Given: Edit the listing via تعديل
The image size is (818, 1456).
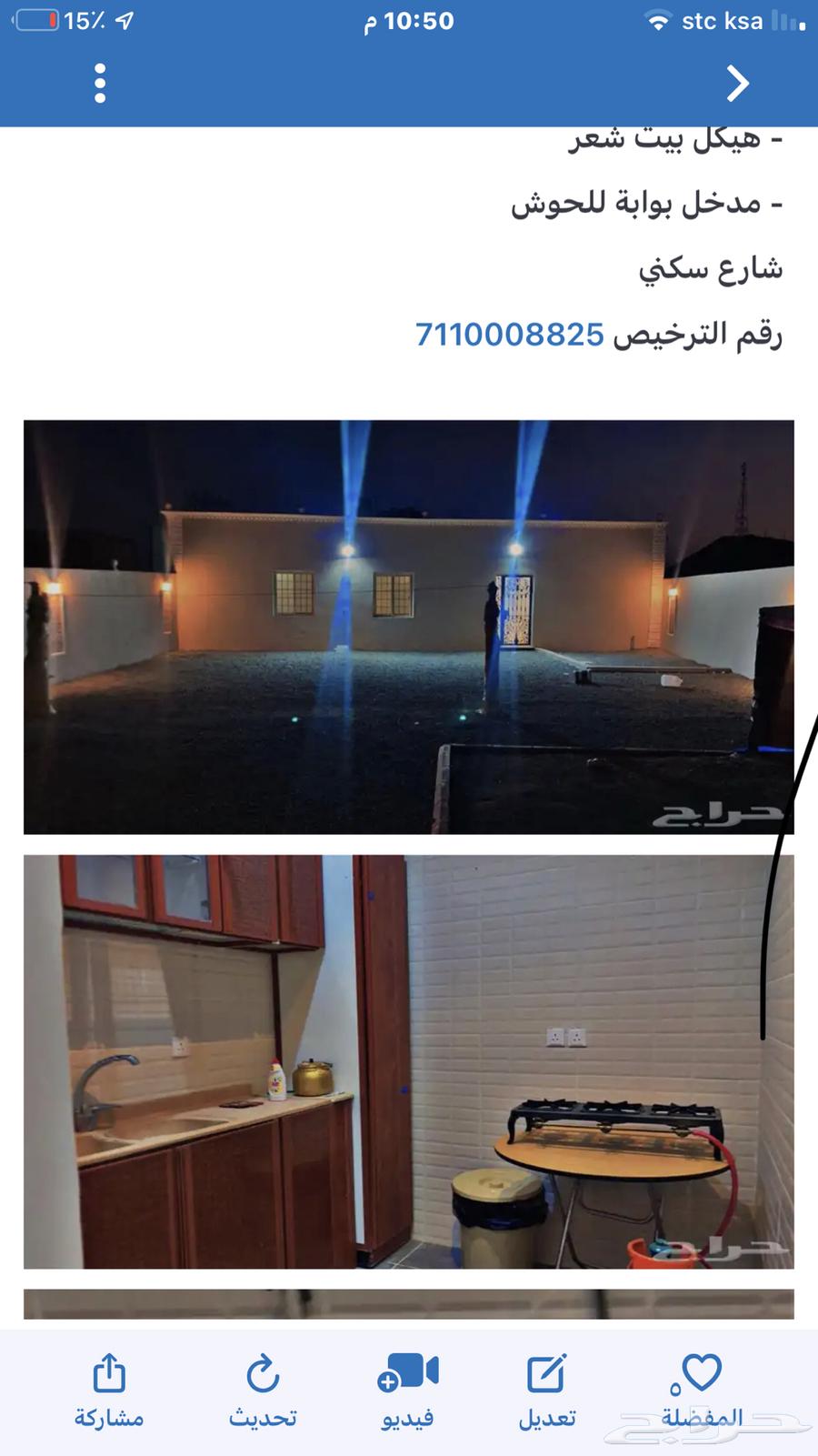Looking at the screenshot, I should (547, 1391).
